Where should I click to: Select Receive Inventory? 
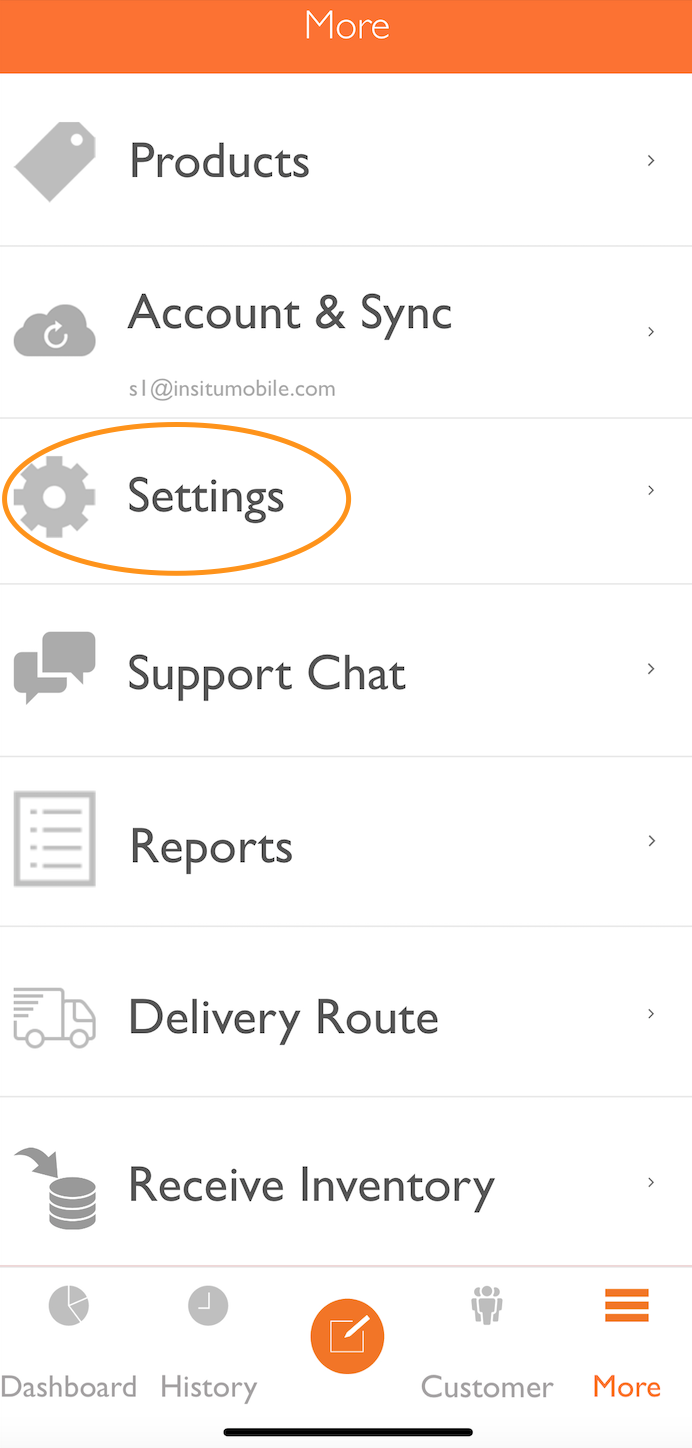click(x=311, y=1186)
